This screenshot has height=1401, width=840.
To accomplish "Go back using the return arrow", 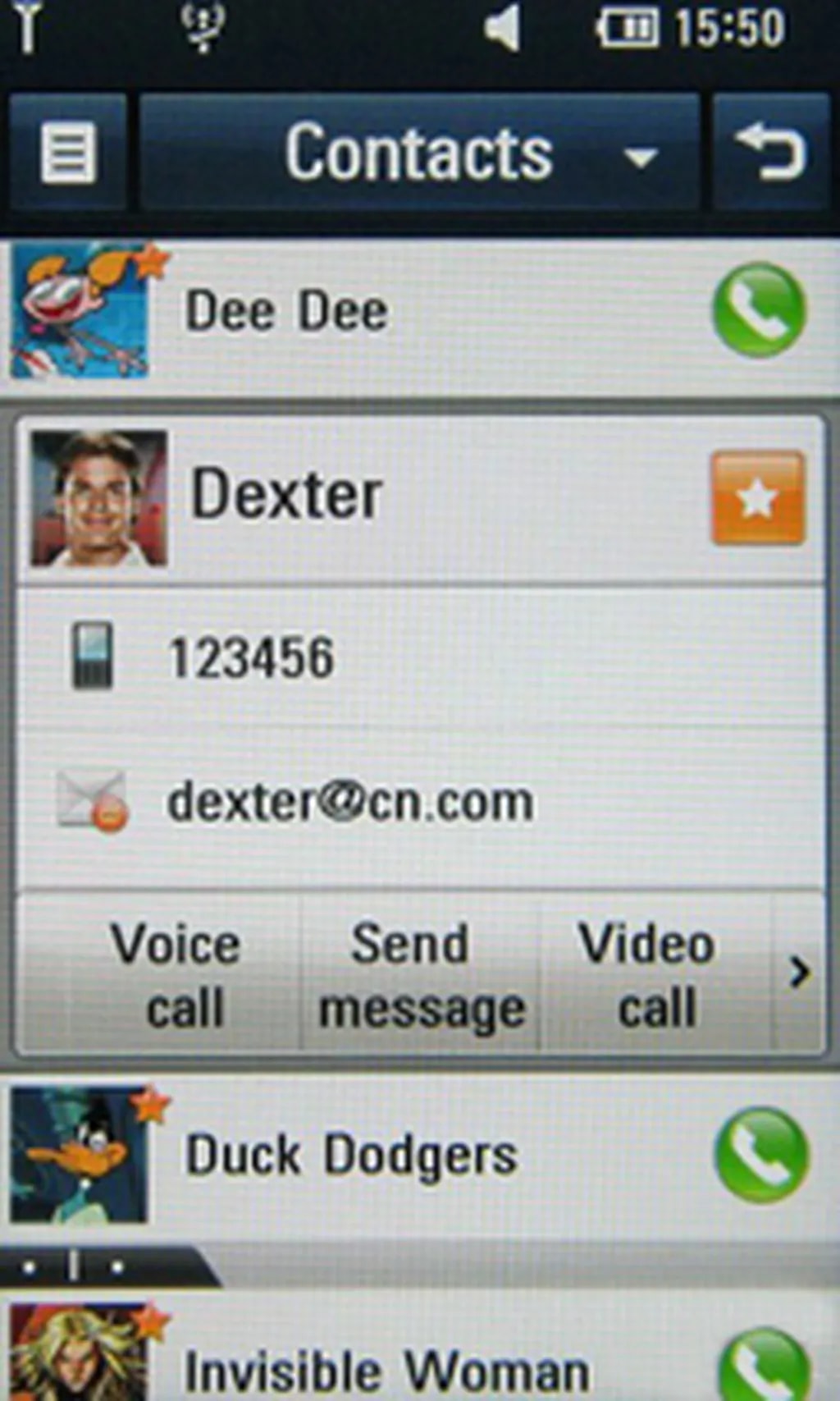I will [x=771, y=153].
